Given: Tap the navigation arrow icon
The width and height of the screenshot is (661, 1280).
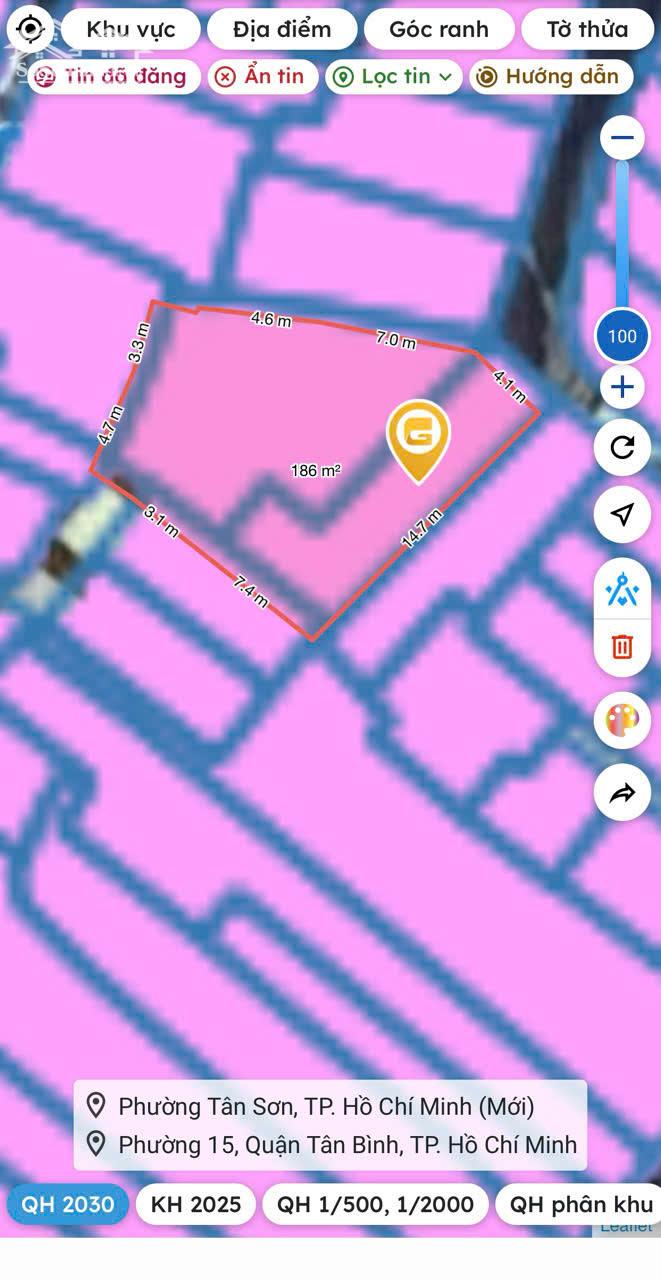Looking at the screenshot, I should click(x=622, y=515).
